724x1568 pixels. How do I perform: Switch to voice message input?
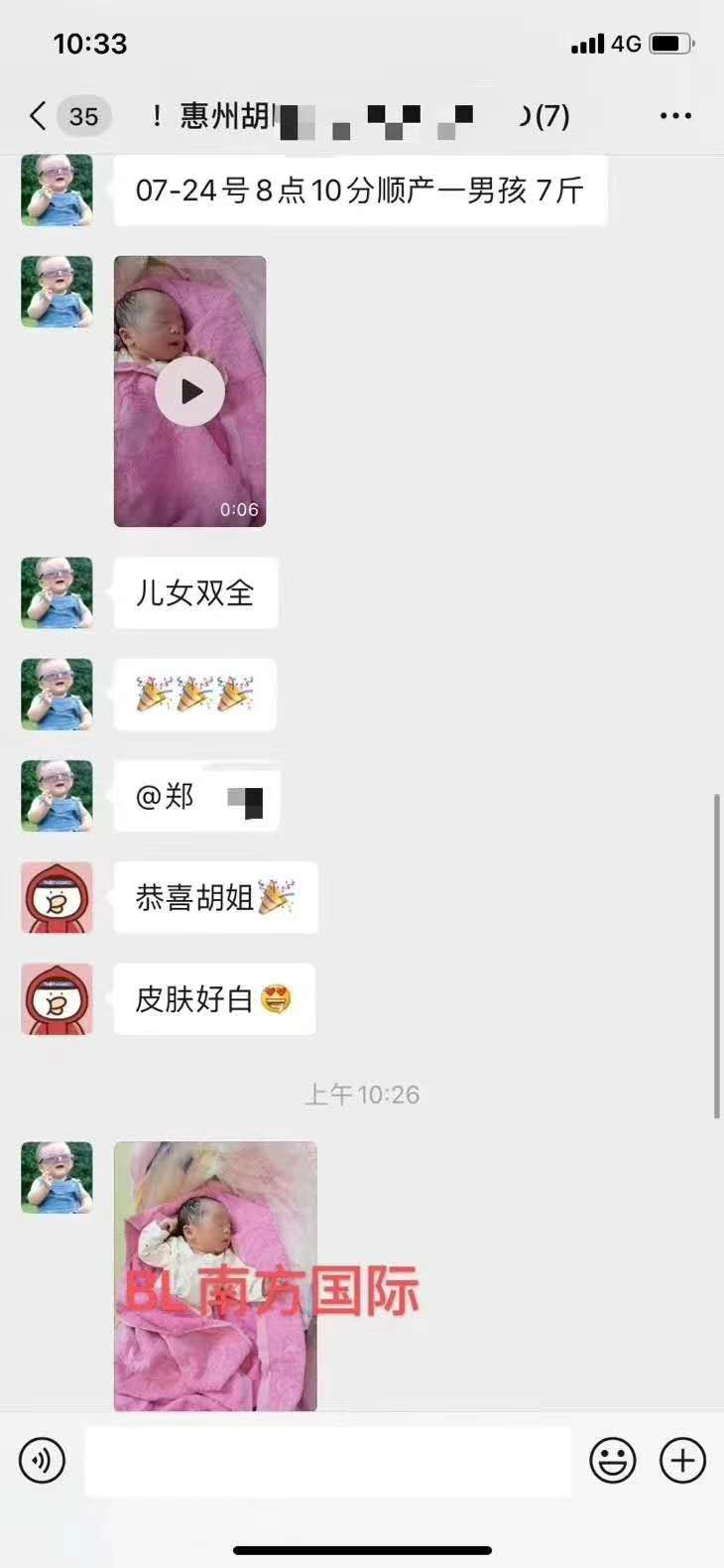(x=42, y=1460)
